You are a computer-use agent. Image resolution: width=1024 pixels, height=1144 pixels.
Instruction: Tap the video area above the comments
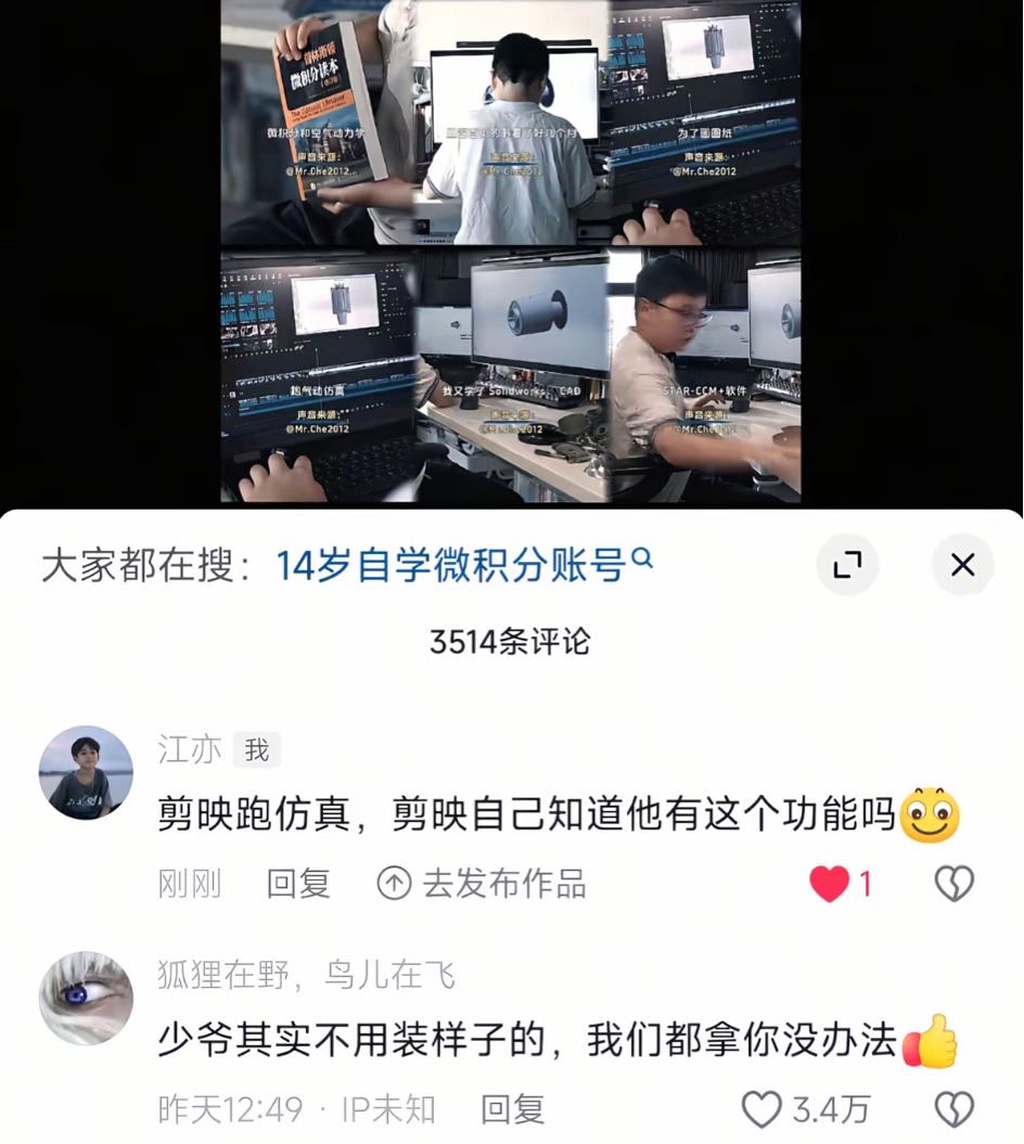tap(510, 250)
